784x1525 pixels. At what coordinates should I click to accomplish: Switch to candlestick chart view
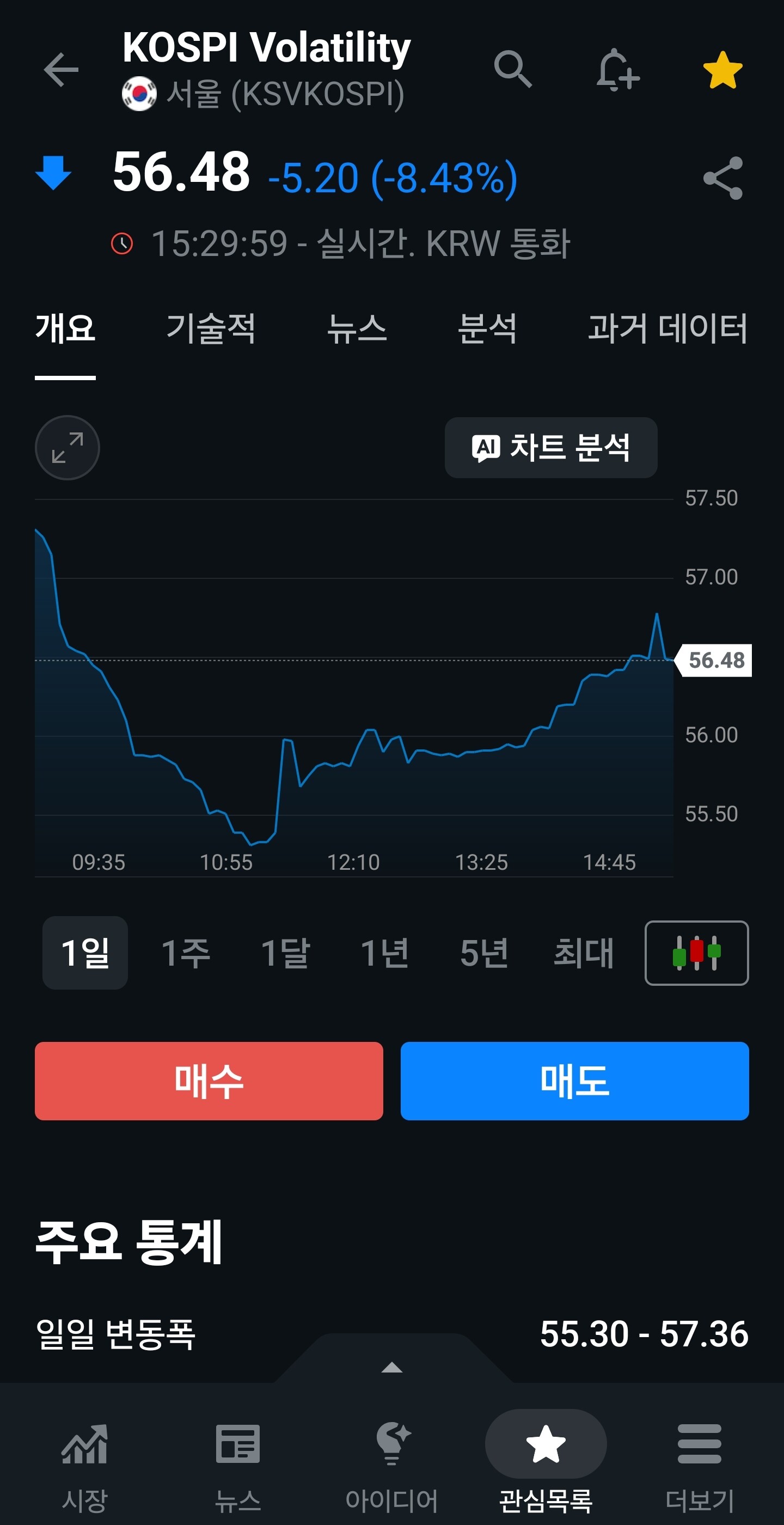point(696,953)
